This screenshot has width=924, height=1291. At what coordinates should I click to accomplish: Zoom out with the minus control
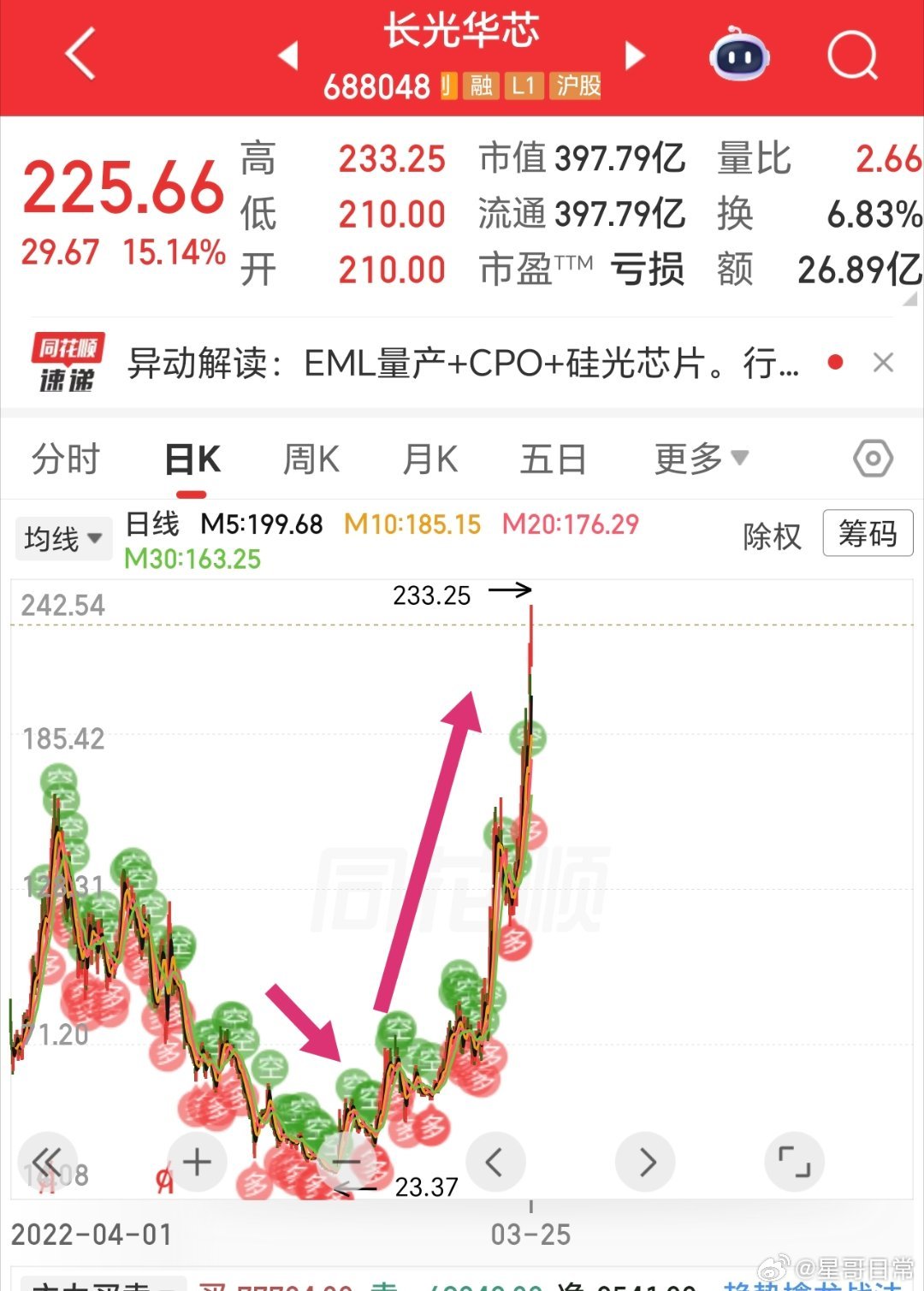click(x=348, y=1162)
